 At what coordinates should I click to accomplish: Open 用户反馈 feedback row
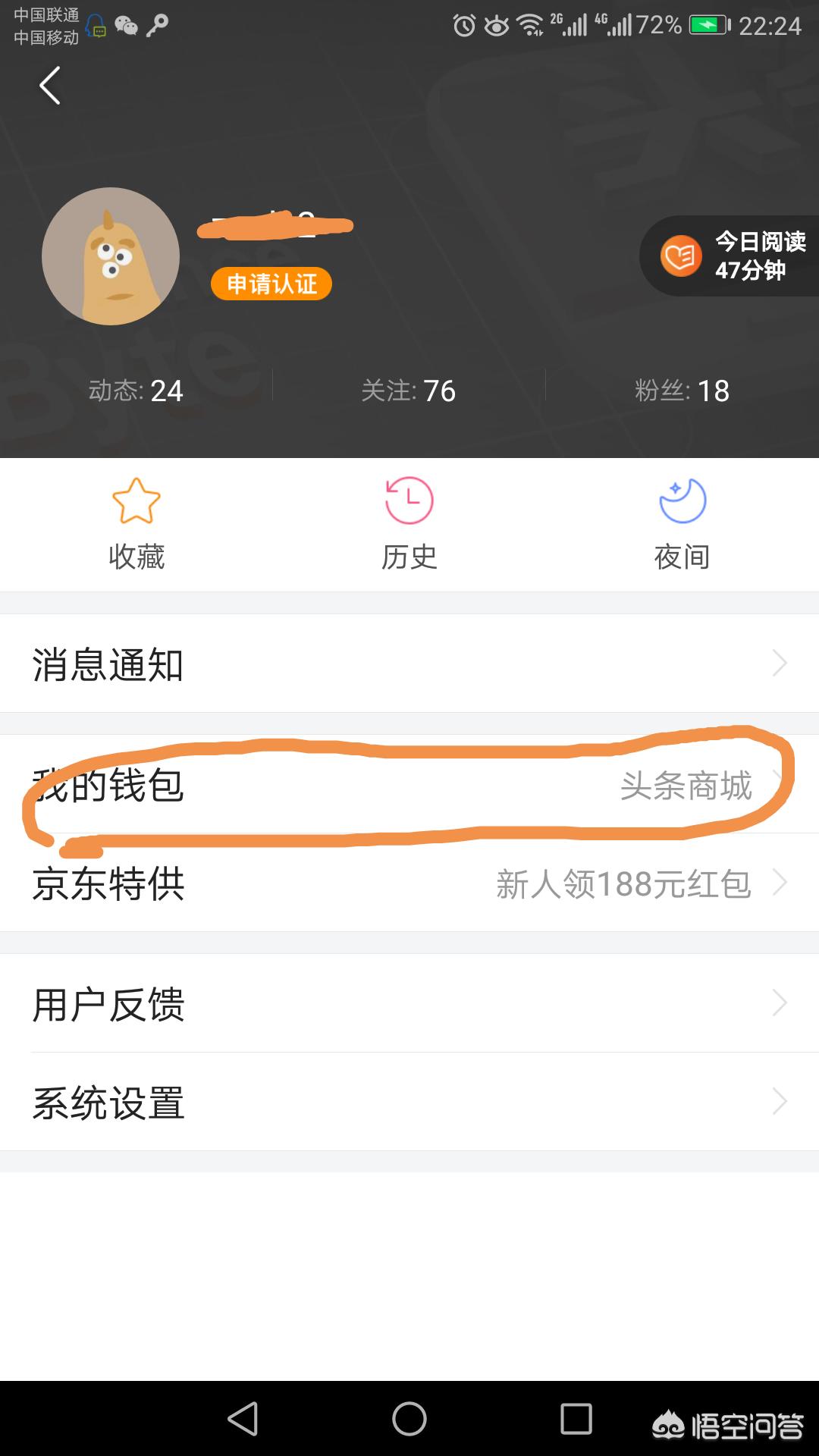[x=409, y=1004]
